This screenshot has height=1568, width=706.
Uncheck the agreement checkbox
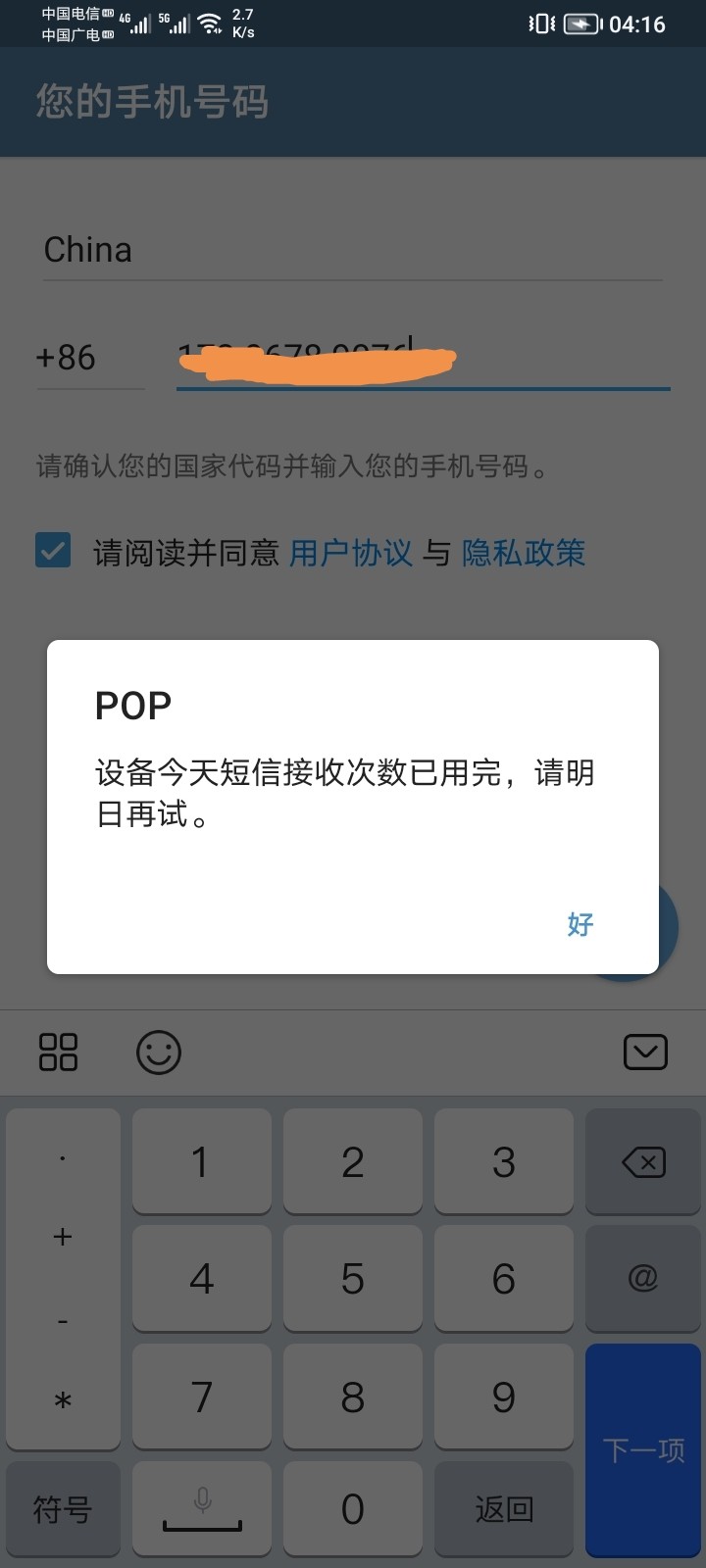tap(53, 551)
